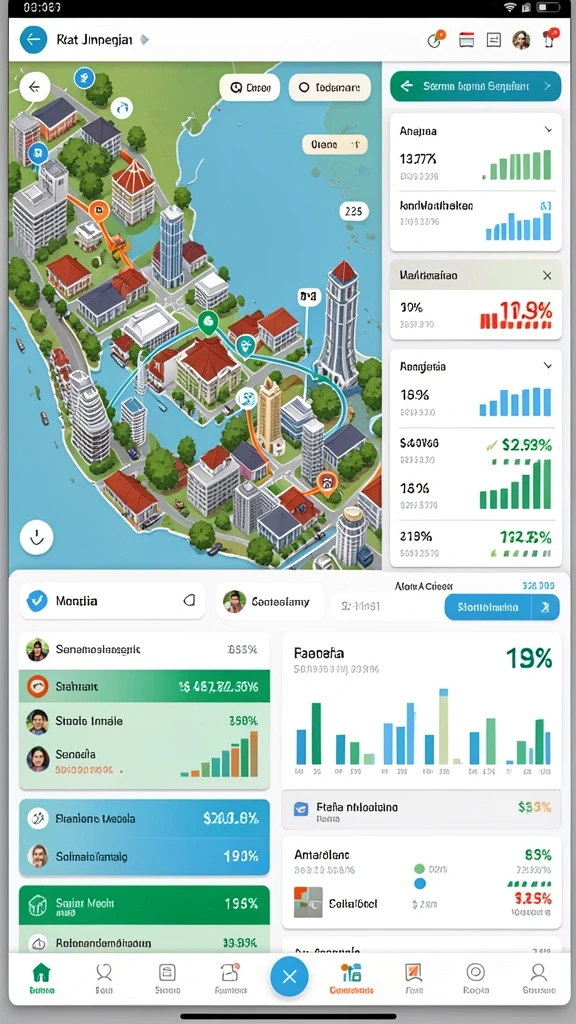The image size is (576, 1024).
Task: Open the profile avatar in the top bar
Action: [520, 40]
